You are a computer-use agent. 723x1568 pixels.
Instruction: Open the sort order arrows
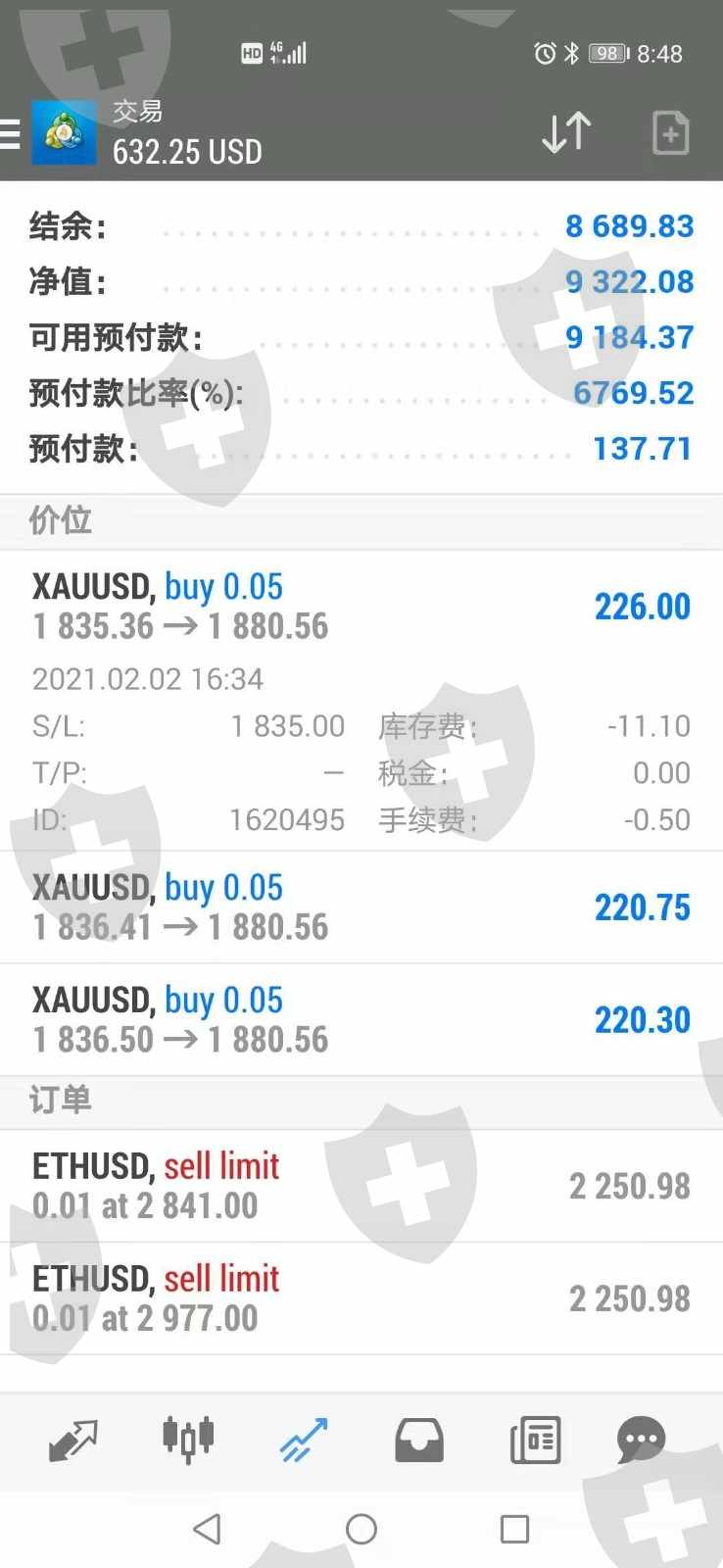(566, 133)
